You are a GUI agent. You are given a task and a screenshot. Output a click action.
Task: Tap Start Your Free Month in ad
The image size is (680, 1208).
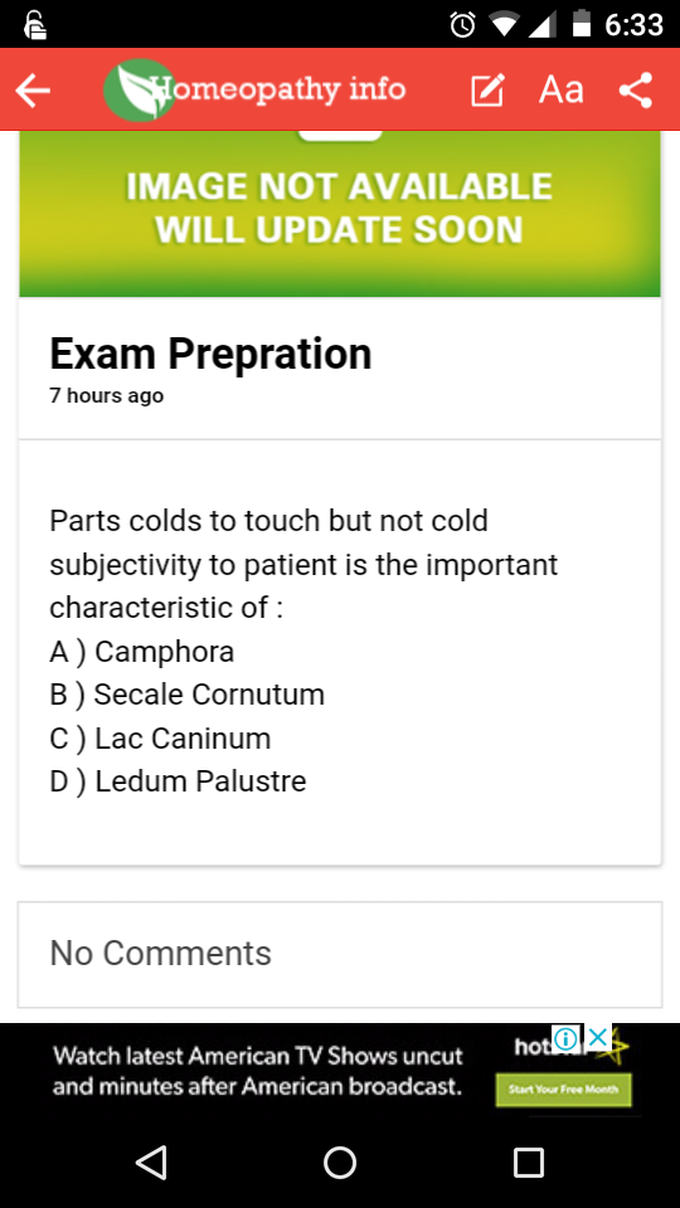564,1090
